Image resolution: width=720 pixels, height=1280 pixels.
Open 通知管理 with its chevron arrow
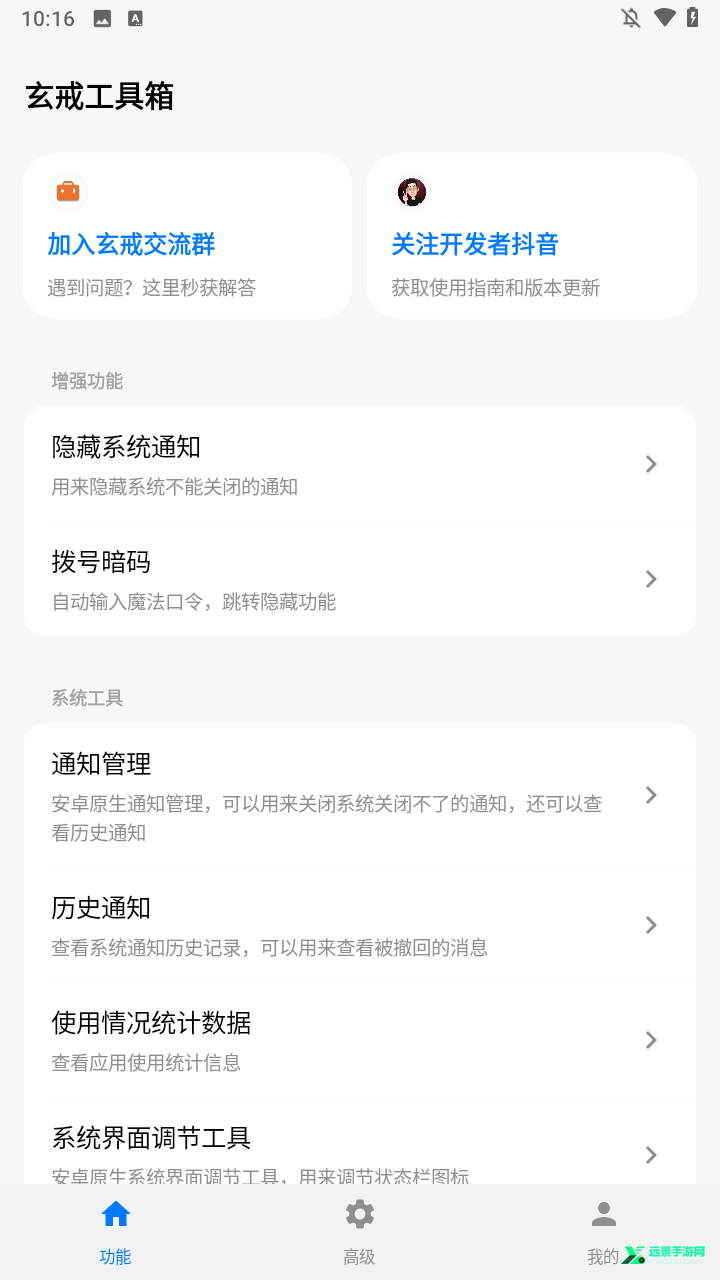click(651, 794)
